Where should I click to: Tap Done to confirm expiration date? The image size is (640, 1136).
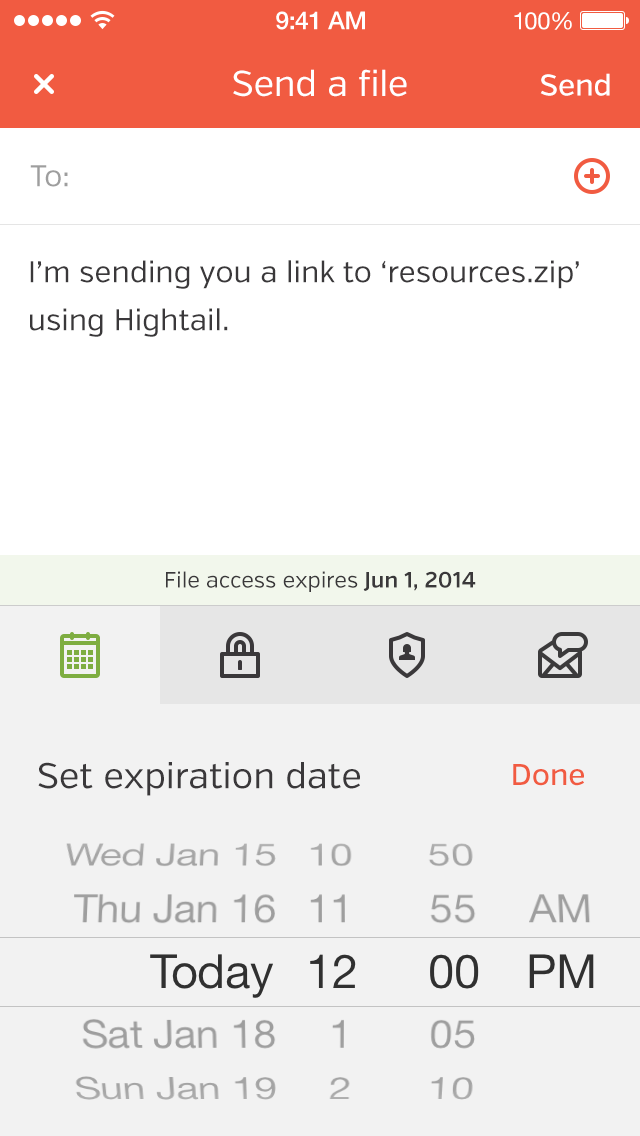[548, 775]
